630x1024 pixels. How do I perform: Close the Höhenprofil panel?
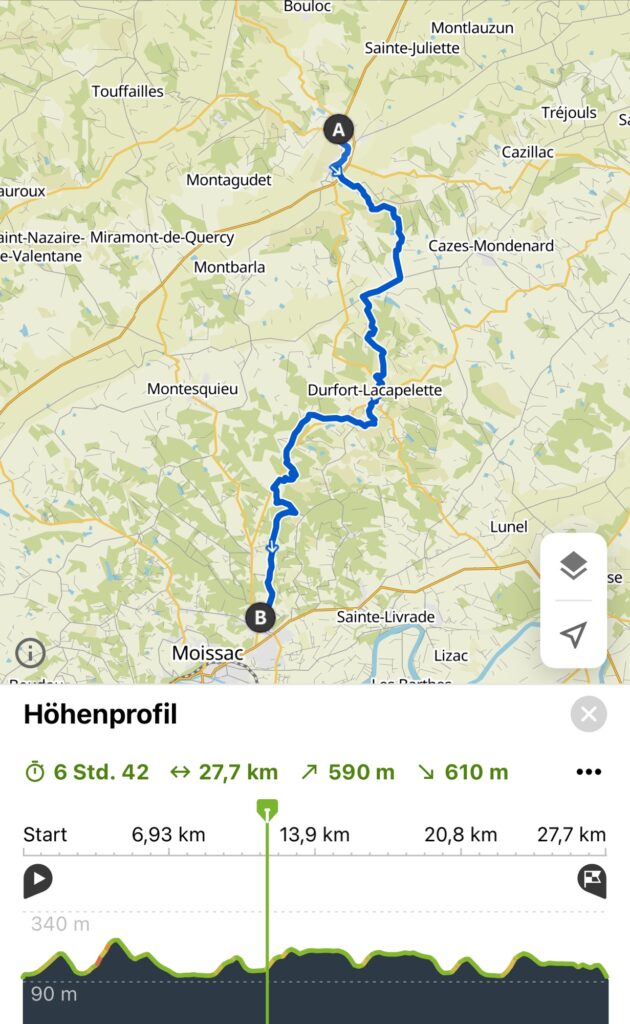tap(588, 714)
